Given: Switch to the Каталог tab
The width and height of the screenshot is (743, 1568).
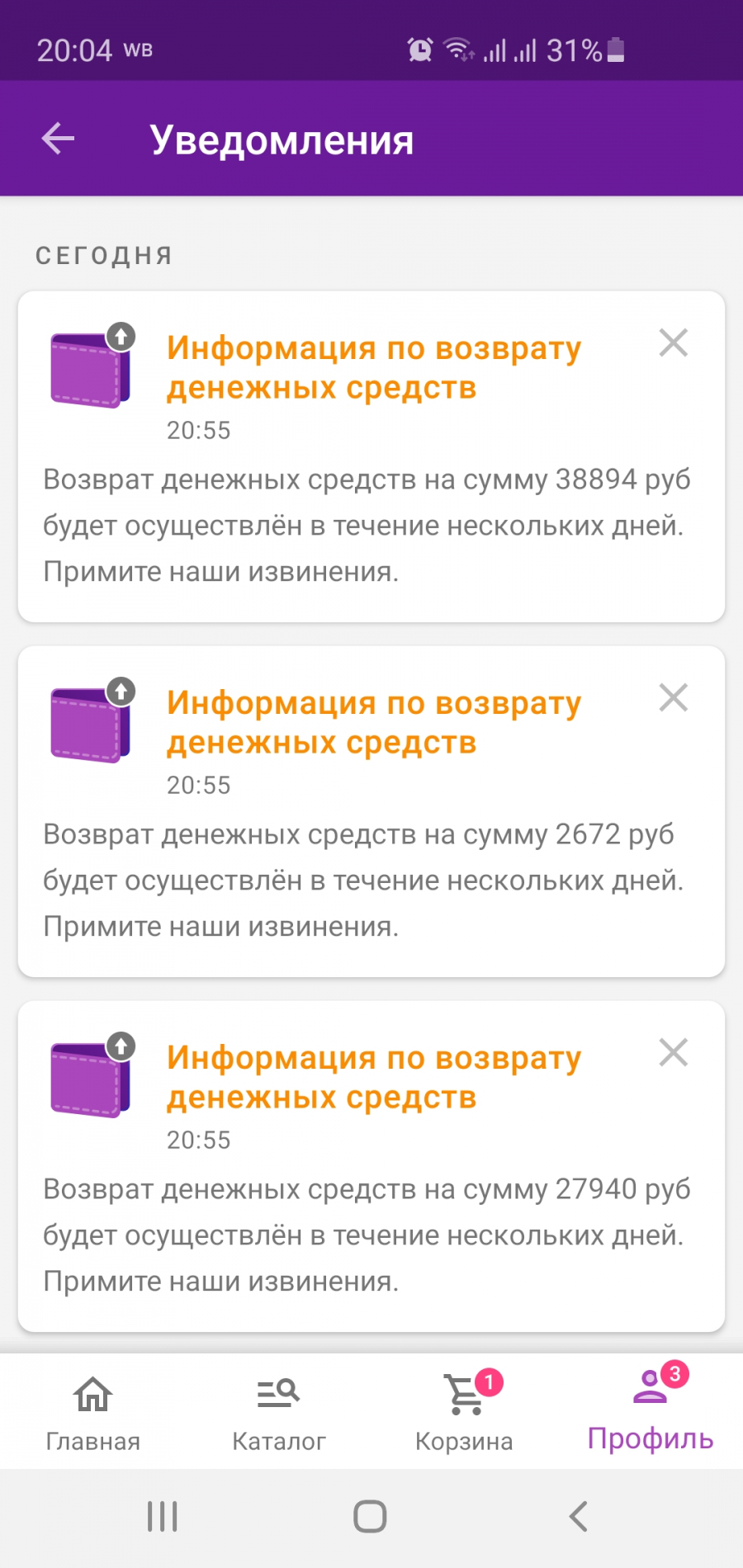Looking at the screenshot, I should click(279, 1413).
